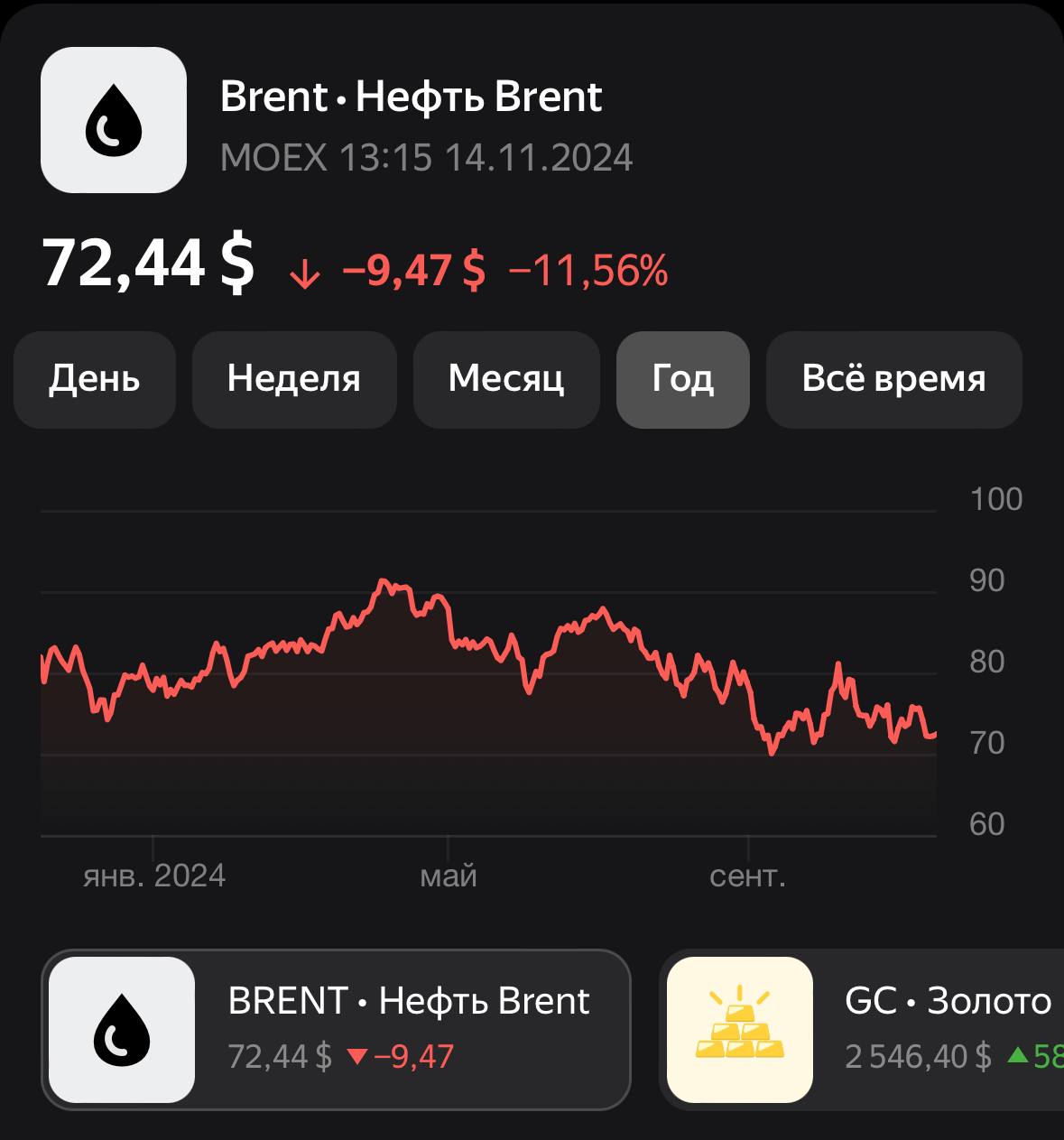Screen dimensions: 1064x1140
Task: Switch to the Неделя view
Action: 293,379
